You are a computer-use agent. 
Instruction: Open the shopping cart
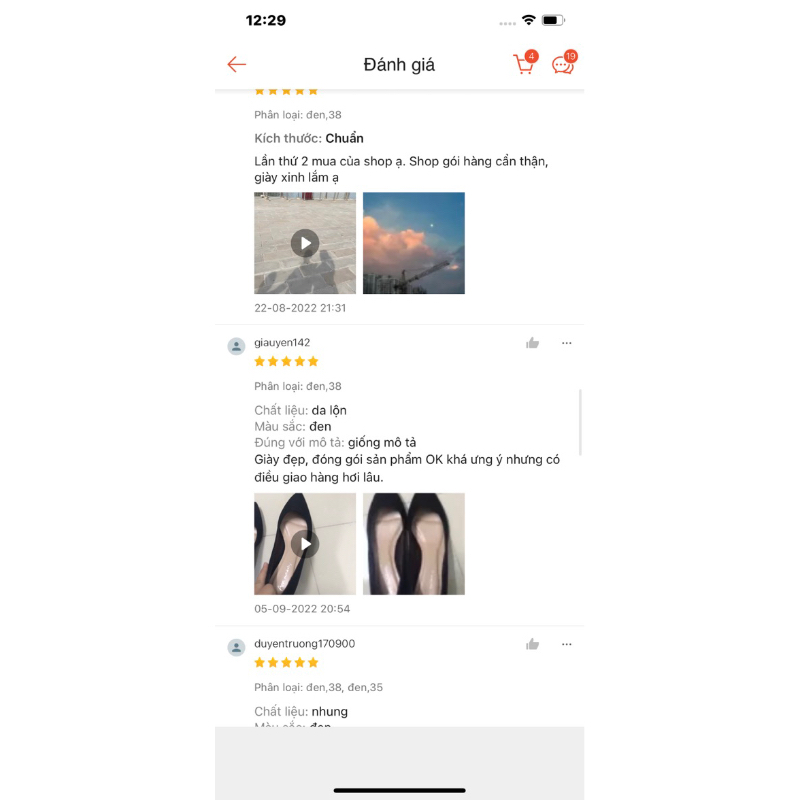(x=524, y=65)
